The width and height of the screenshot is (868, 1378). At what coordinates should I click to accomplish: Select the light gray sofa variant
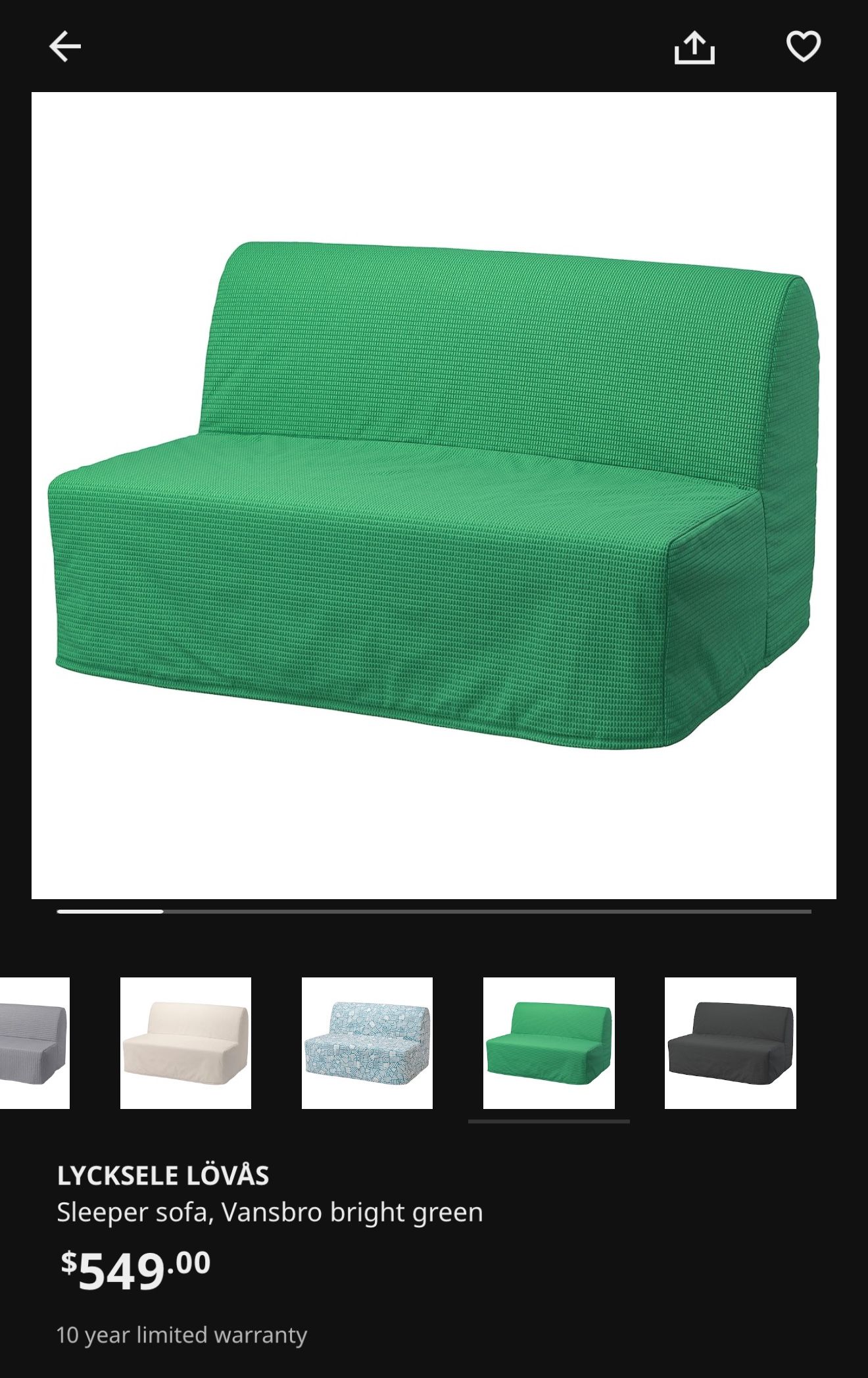point(34,1043)
